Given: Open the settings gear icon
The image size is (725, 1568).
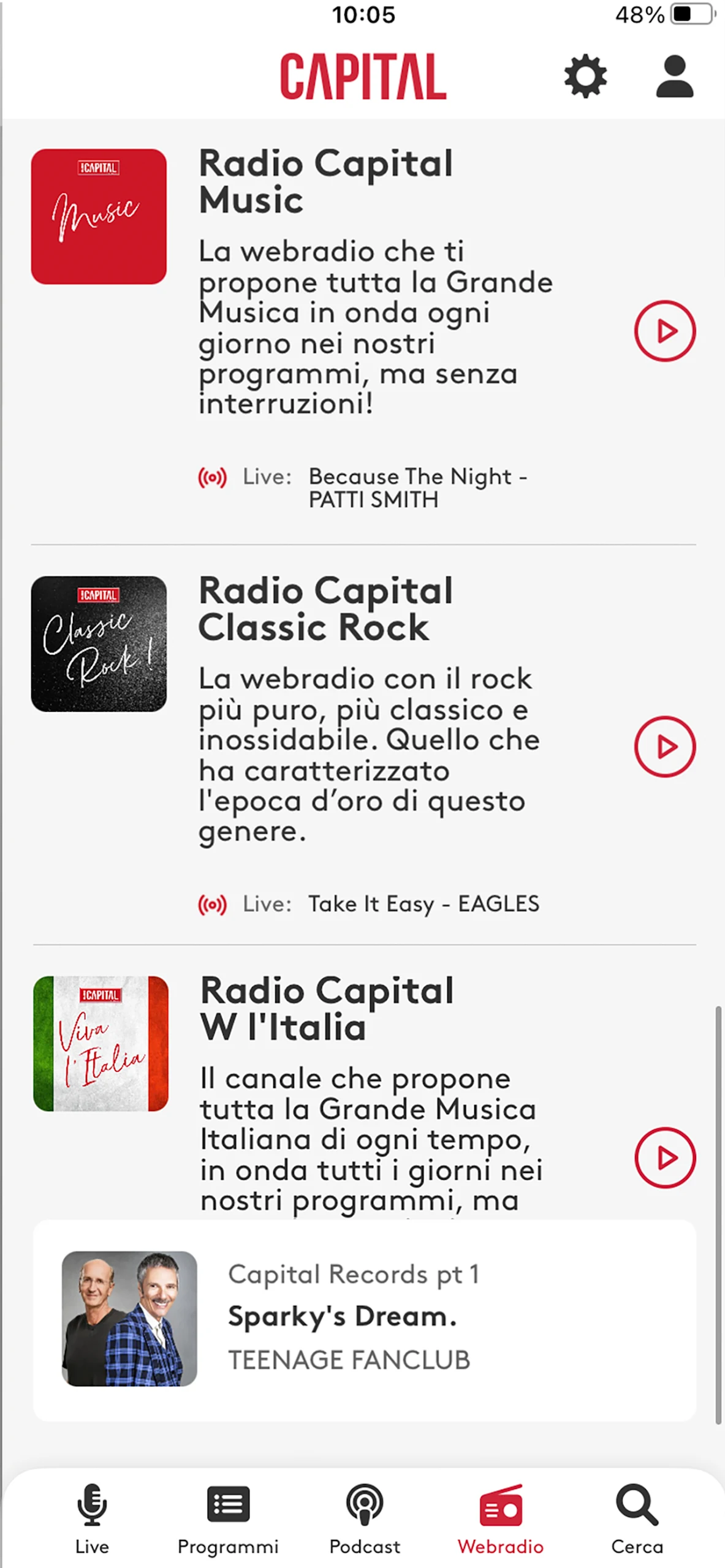Looking at the screenshot, I should (x=585, y=77).
